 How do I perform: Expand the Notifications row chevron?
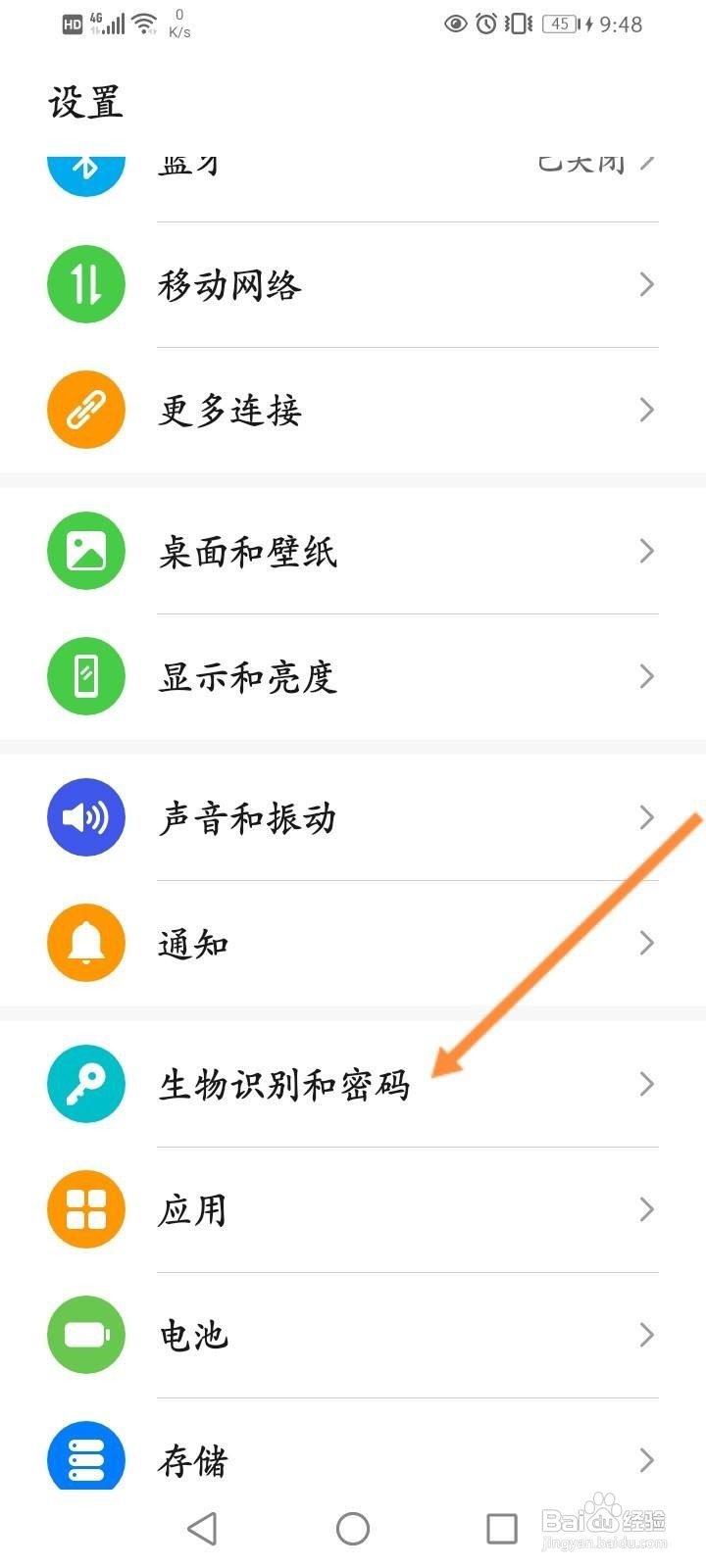[x=645, y=942]
